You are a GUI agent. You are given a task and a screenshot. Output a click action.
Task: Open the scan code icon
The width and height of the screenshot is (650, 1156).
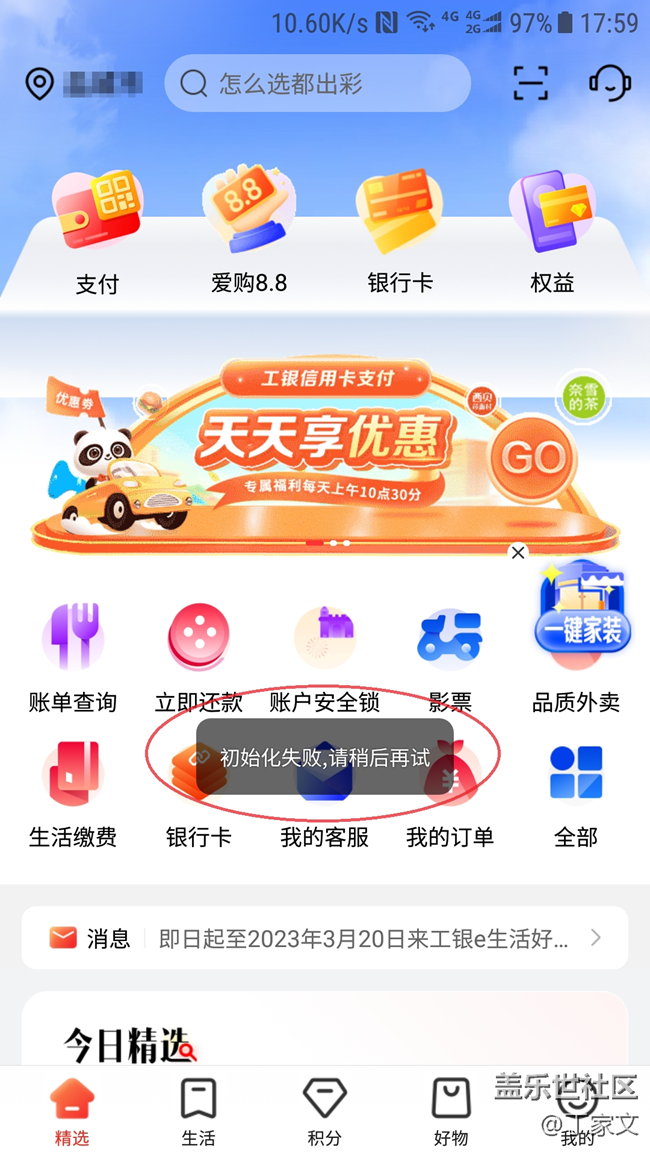point(531,83)
